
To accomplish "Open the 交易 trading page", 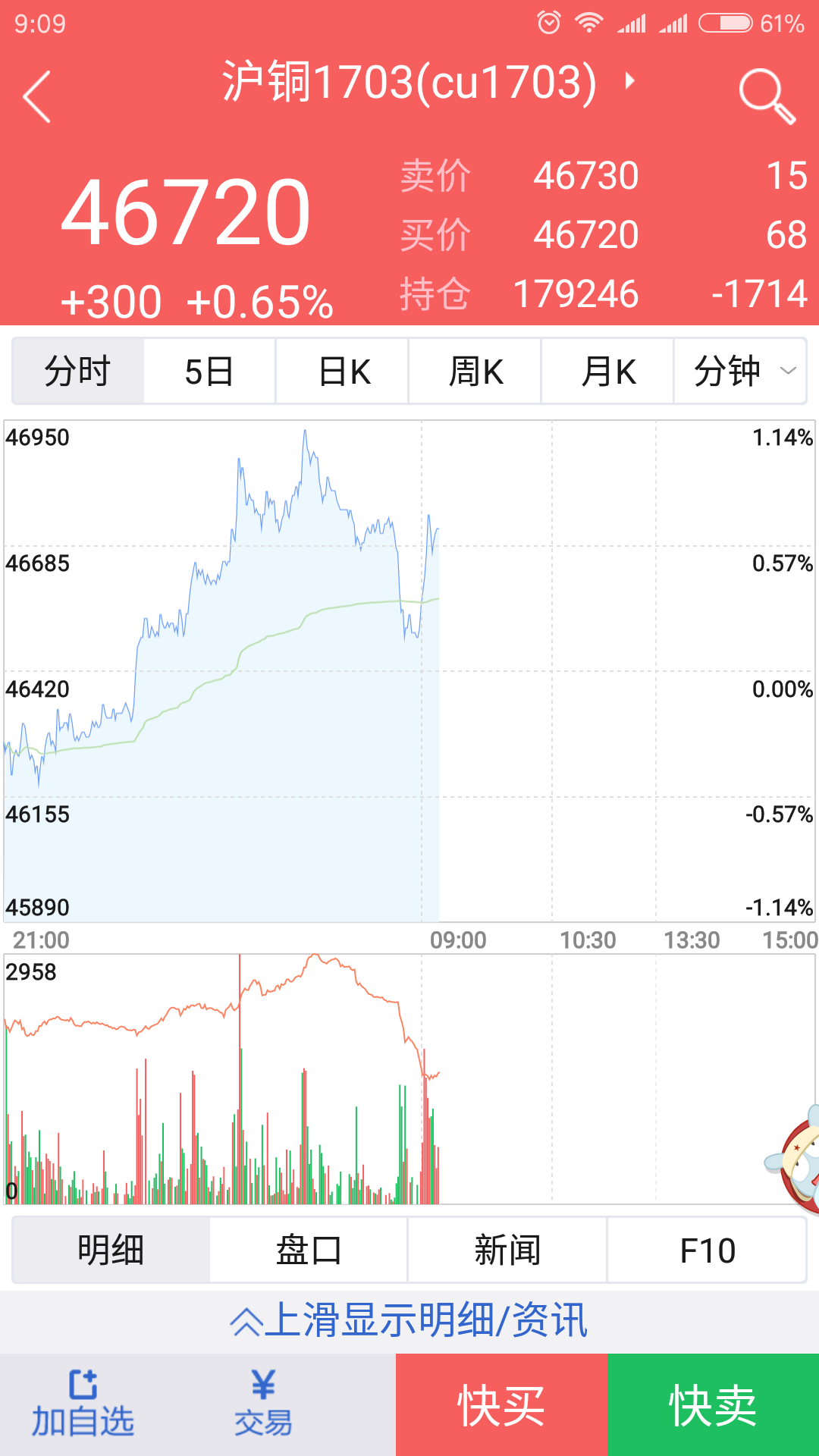I will tap(263, 1404).
